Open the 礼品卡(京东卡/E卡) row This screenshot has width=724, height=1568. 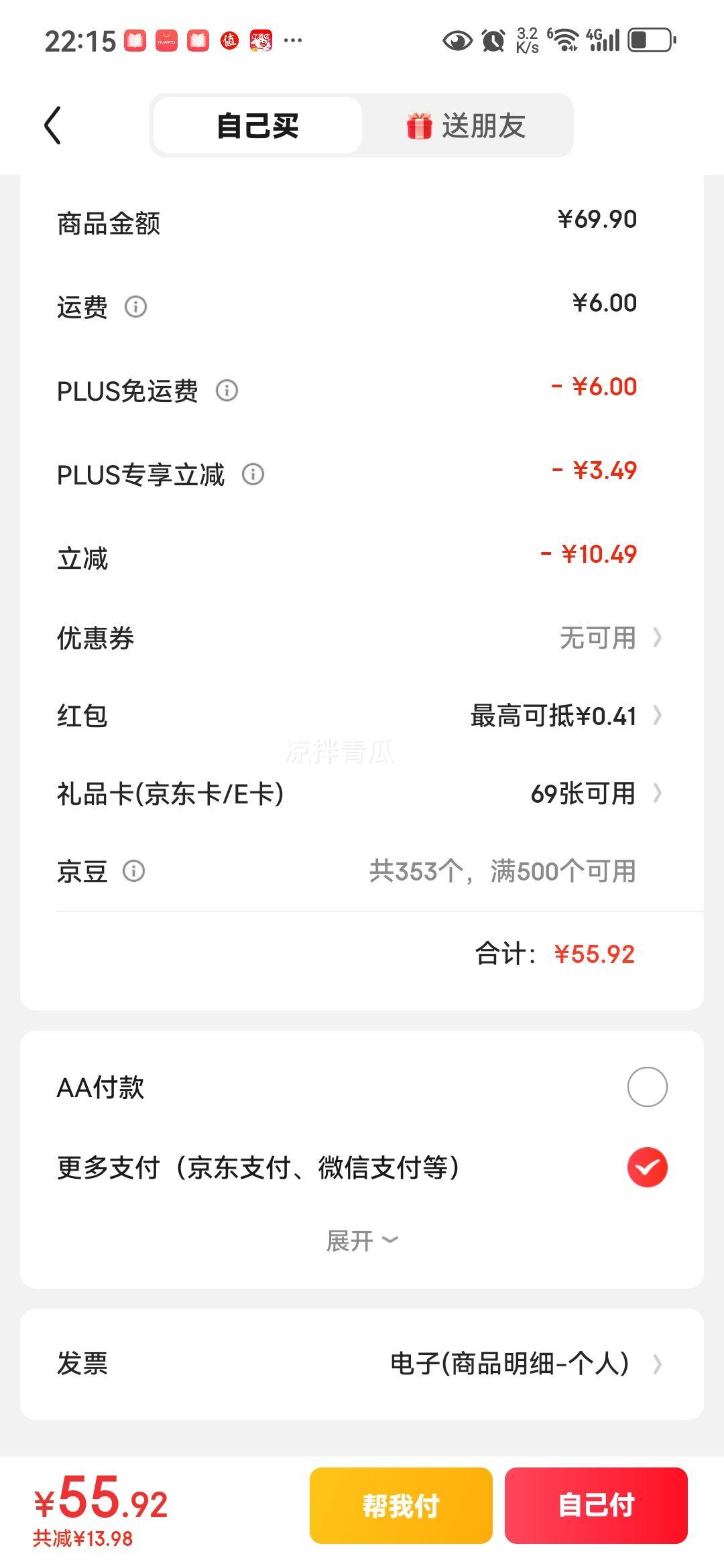[362, 793]
